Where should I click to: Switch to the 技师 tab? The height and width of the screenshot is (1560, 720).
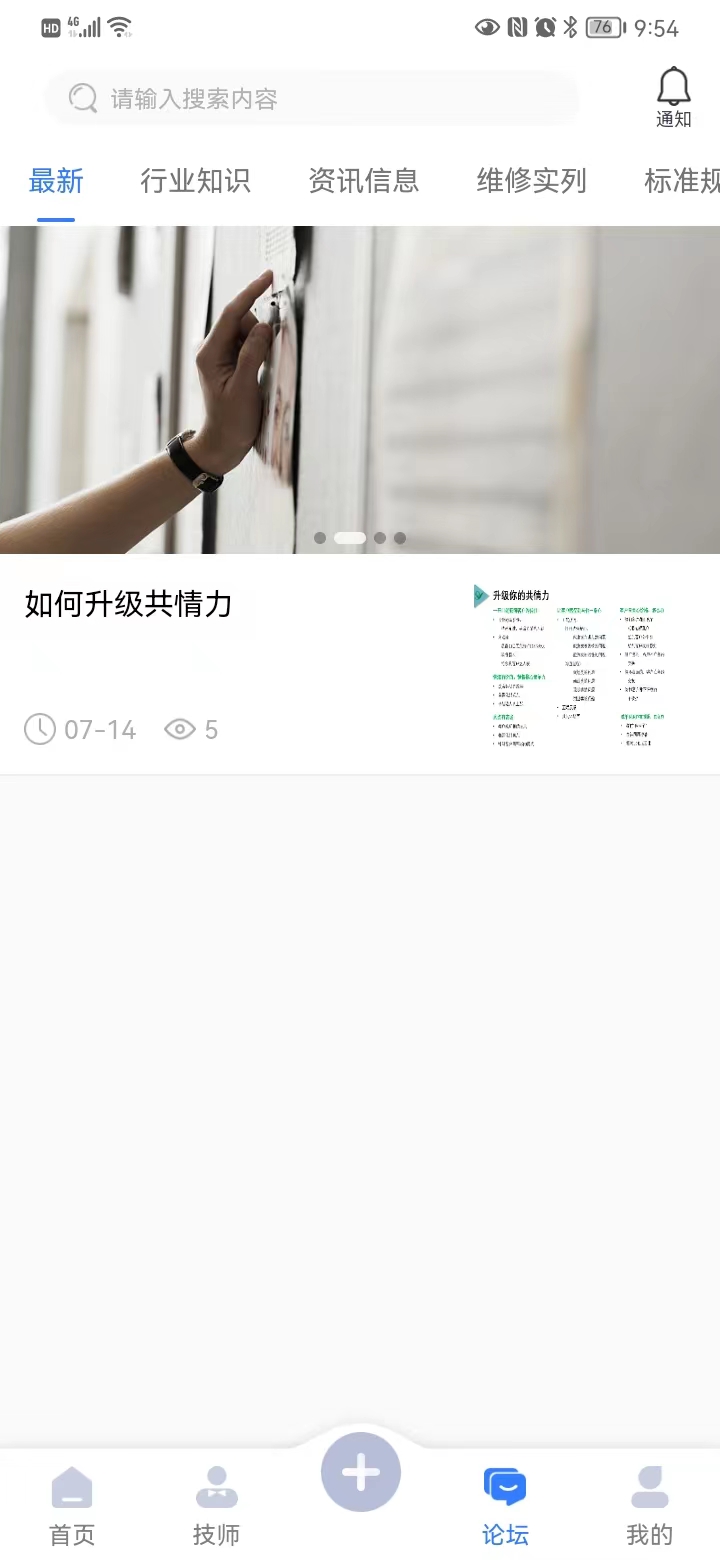216,1505
